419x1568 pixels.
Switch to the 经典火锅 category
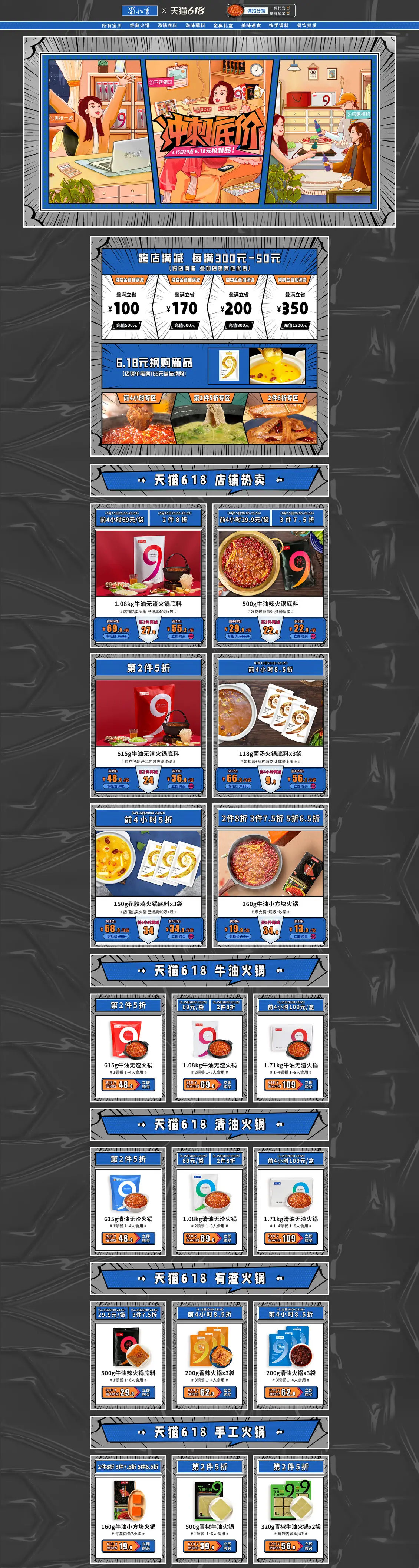139,26
